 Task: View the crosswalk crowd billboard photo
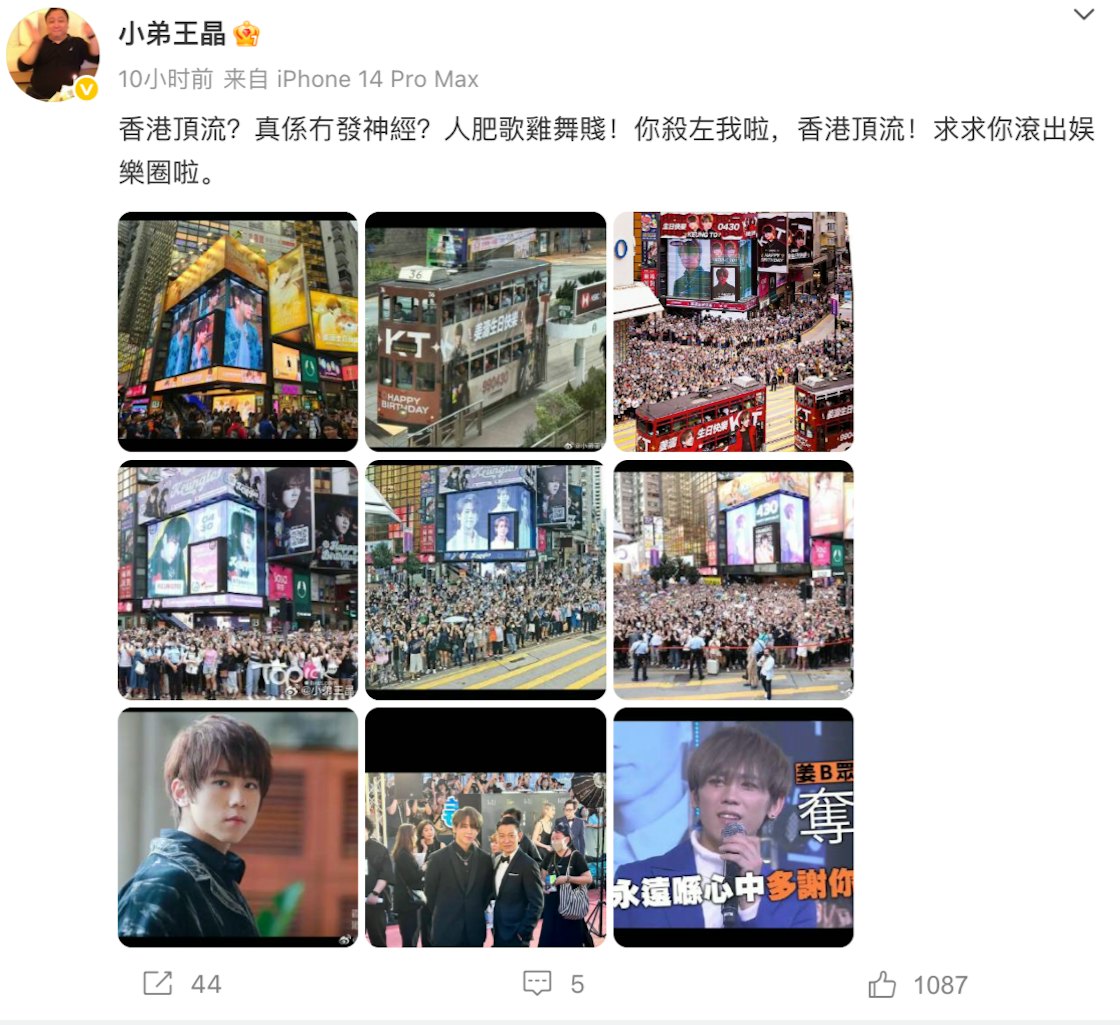486,579
